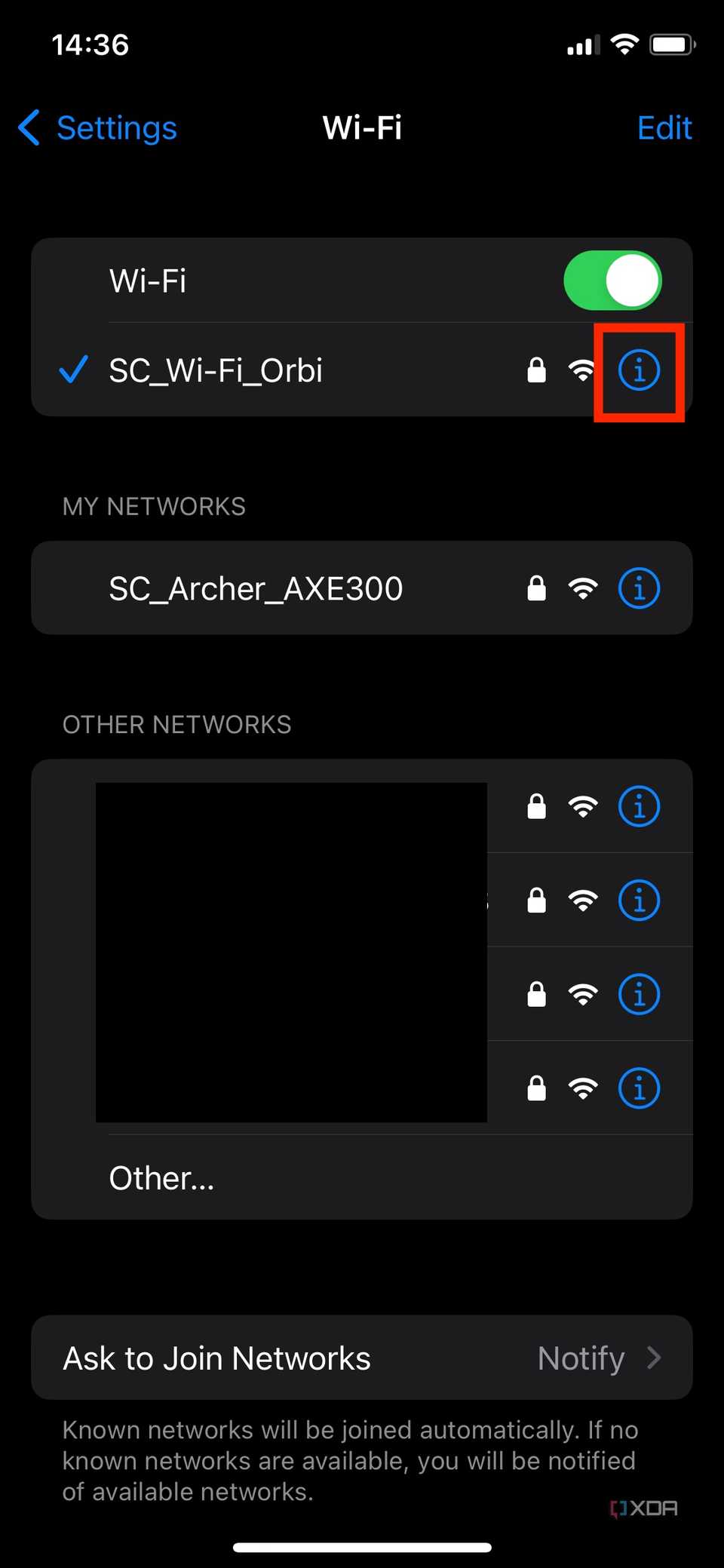Screen dimensions: 724x1568
Task: Tap the battery indicator in the status bar
Action: [670, 44]
